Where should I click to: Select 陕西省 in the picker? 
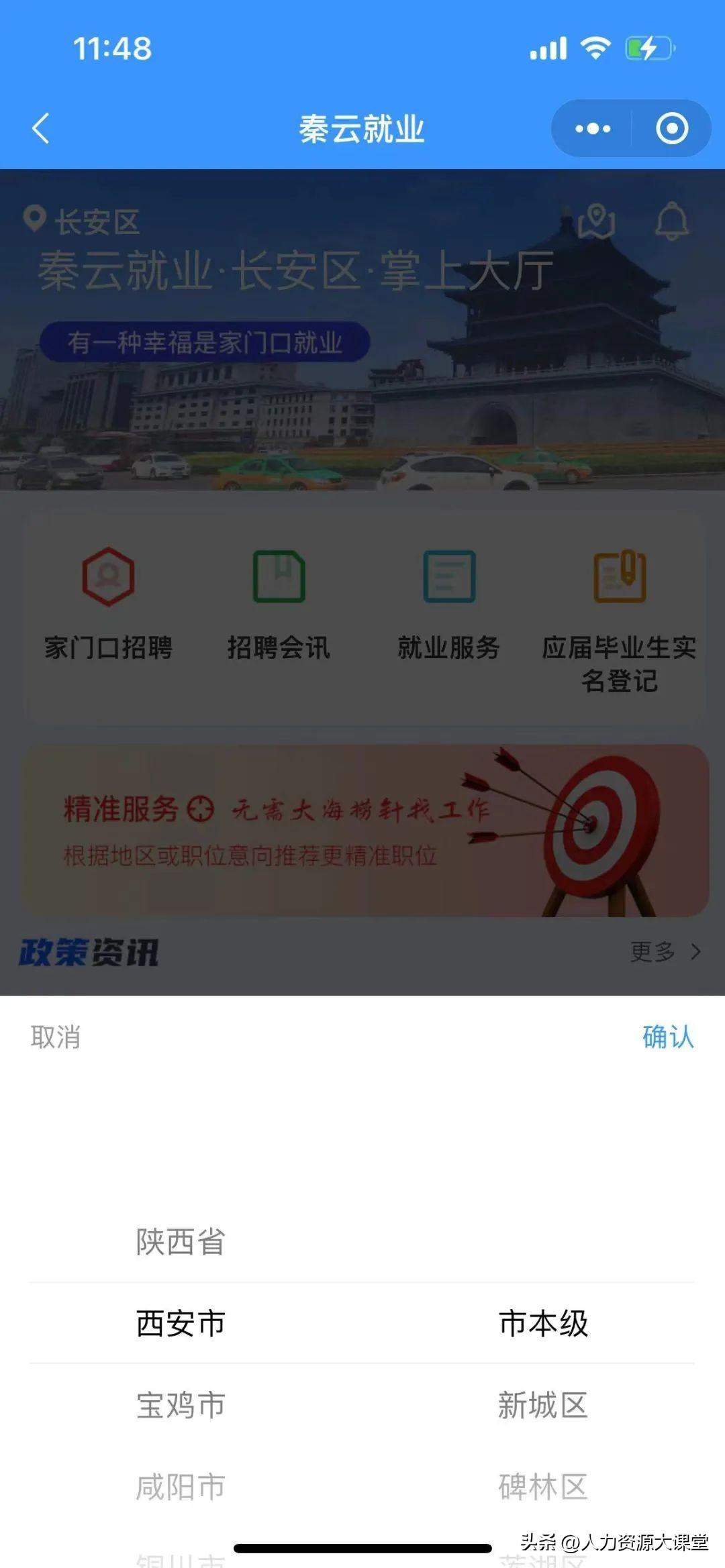181,1242
